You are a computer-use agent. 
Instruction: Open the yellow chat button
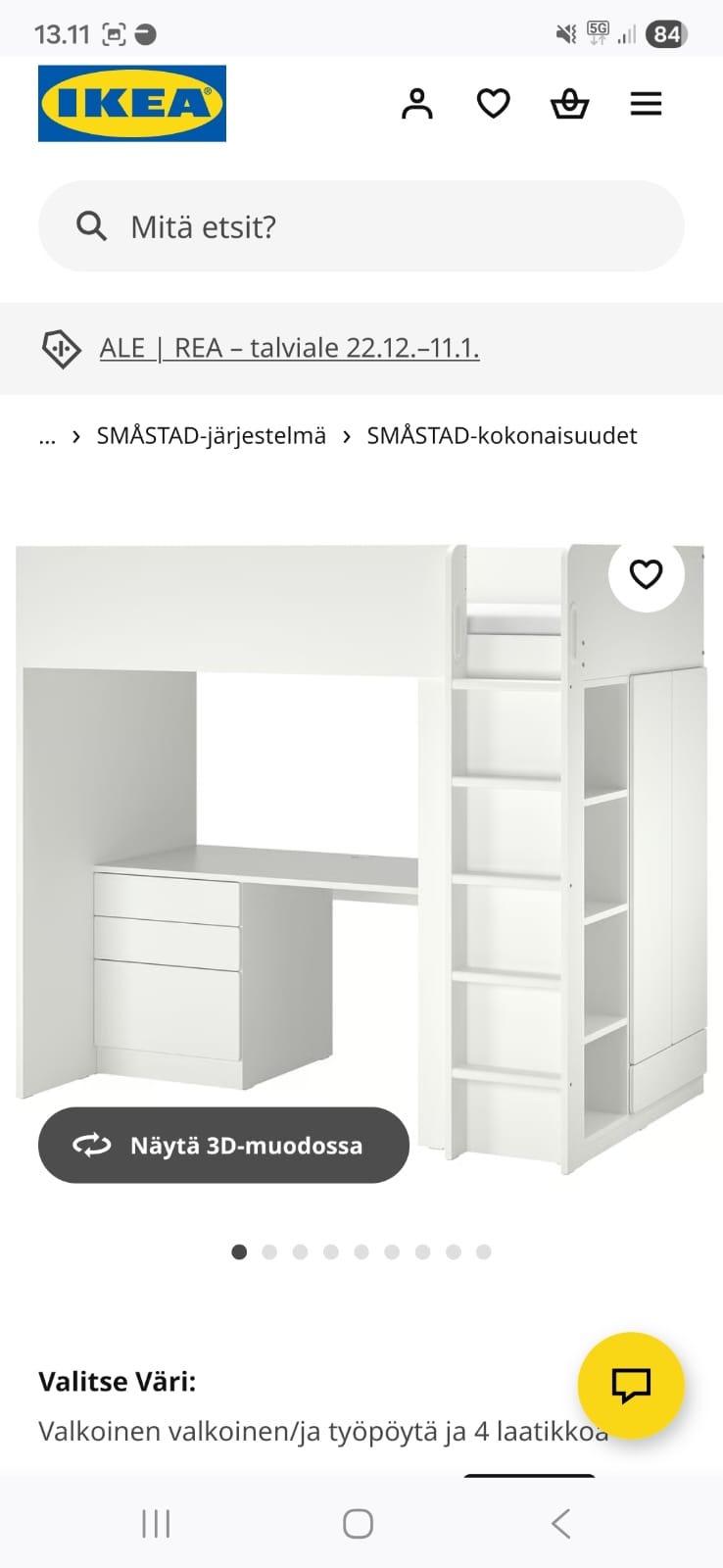click(631, 1385)
